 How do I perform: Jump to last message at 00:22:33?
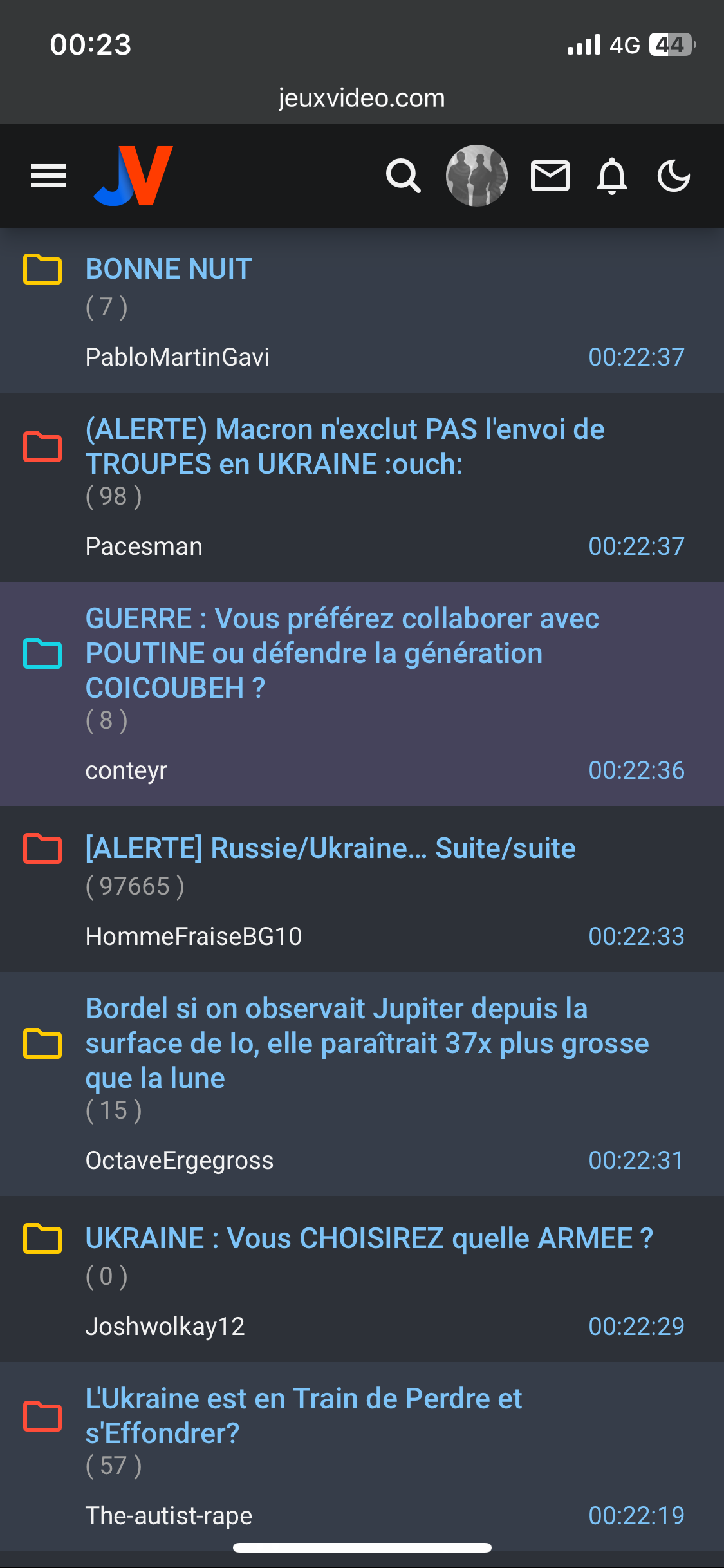(636, 937)
